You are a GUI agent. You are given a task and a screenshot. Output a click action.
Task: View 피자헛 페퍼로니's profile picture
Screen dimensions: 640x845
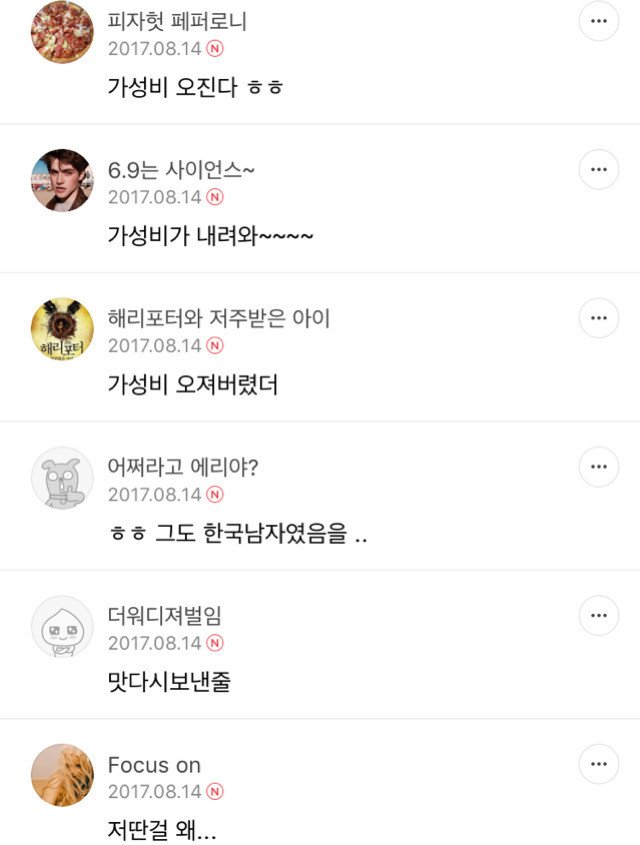[62, 33]
